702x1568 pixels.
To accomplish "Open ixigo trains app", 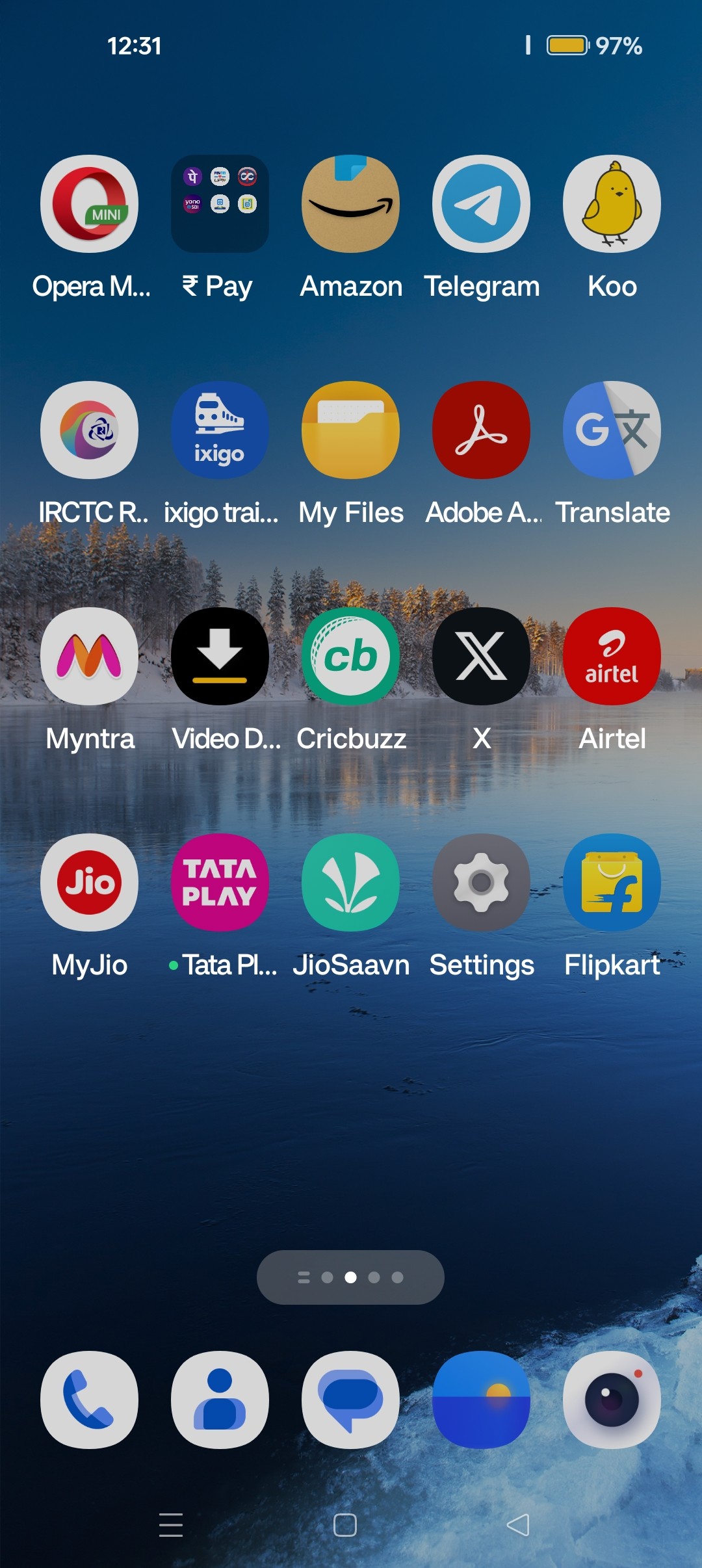I will click(220, 430).
